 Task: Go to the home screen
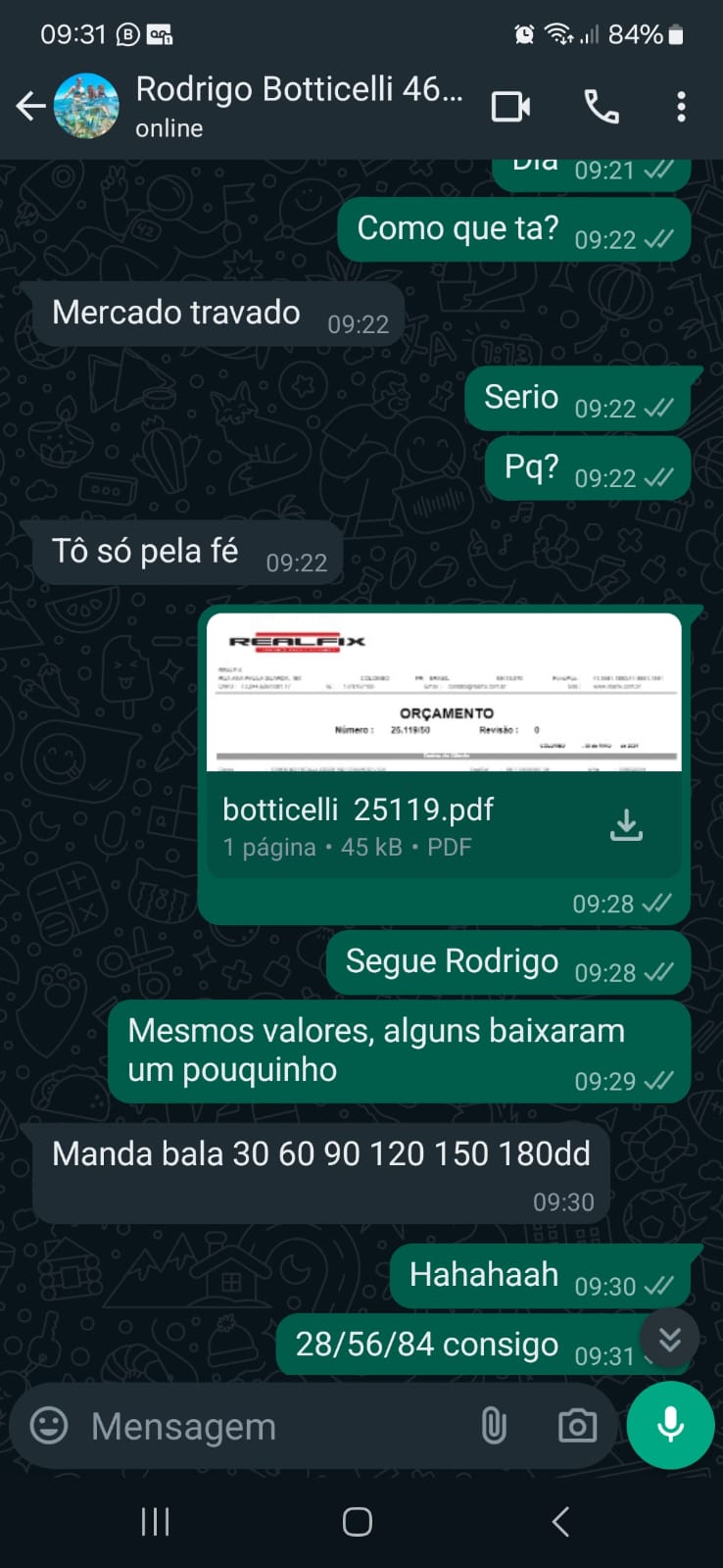click(358, 1521)
